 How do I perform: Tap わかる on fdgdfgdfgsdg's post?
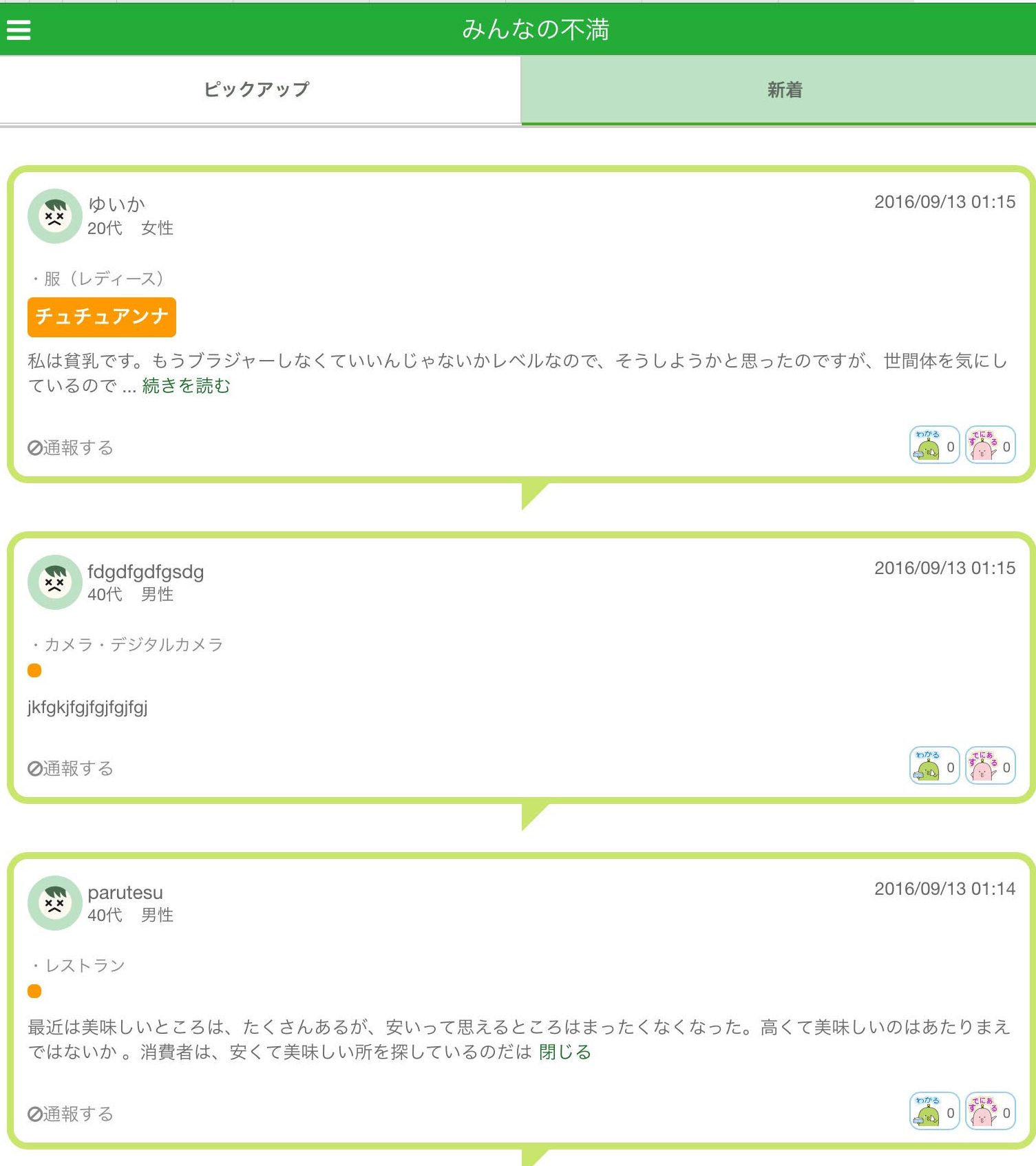coord(934,766)
